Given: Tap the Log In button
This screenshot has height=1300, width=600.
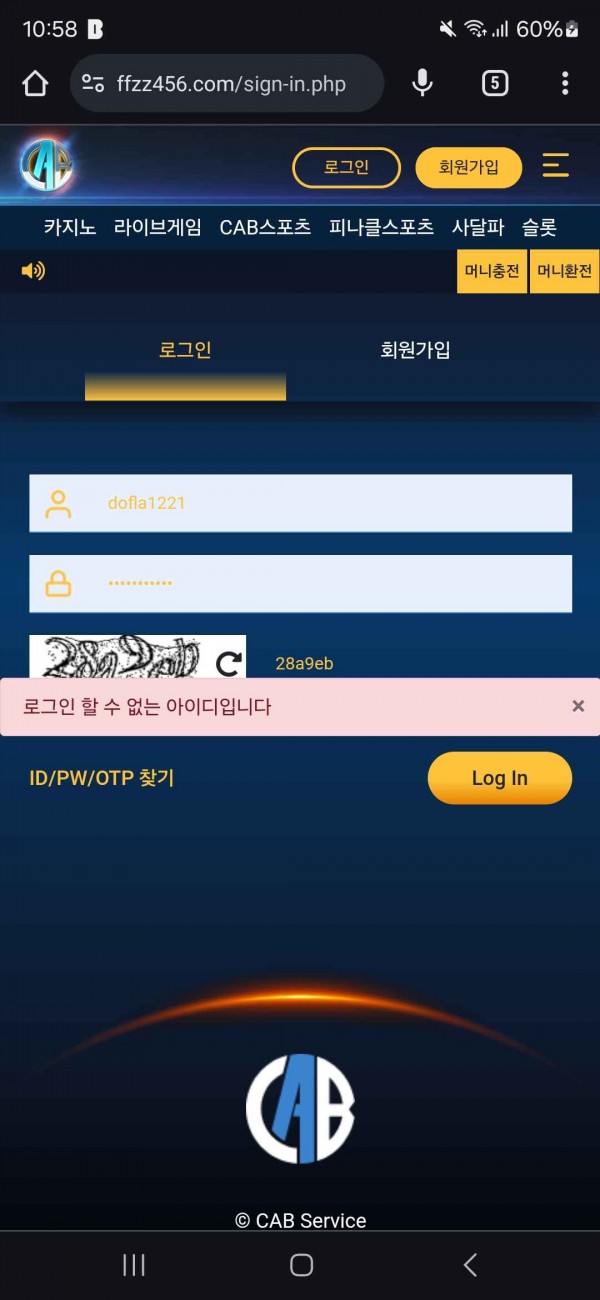Looking at the screenshot, I should coord(499,778).
